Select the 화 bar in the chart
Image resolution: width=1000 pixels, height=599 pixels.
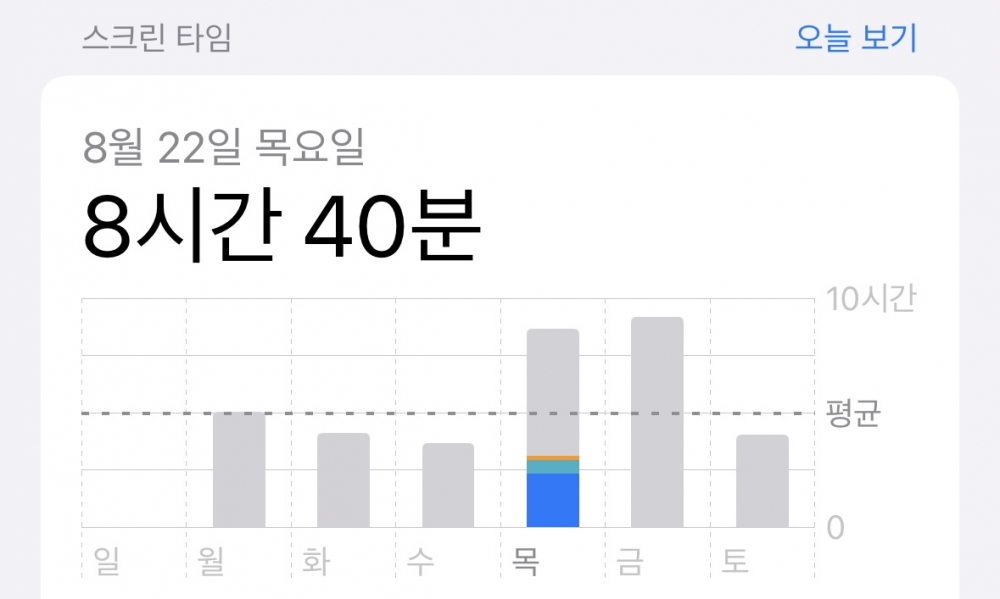click(x=343, y=480)
